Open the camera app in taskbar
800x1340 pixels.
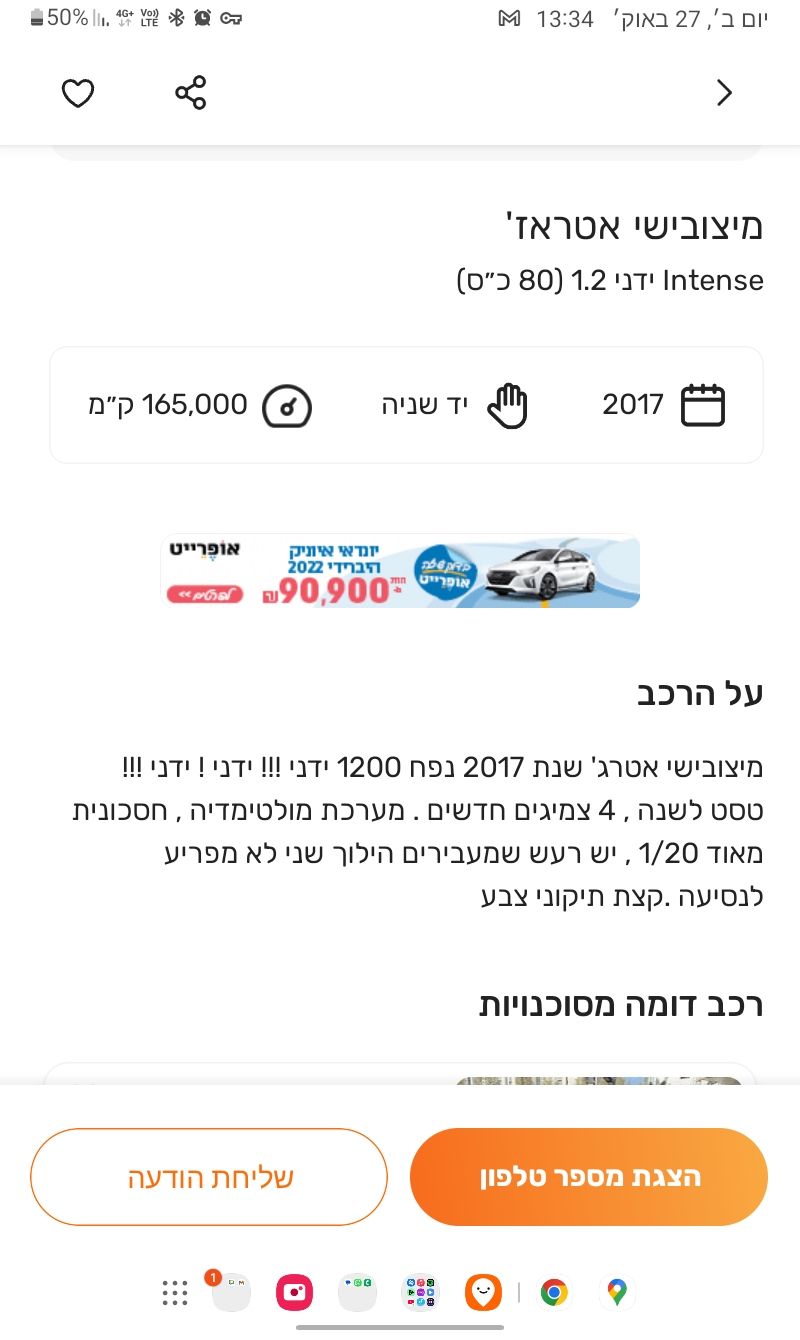pyautogui.click(x=294, y=1293)
